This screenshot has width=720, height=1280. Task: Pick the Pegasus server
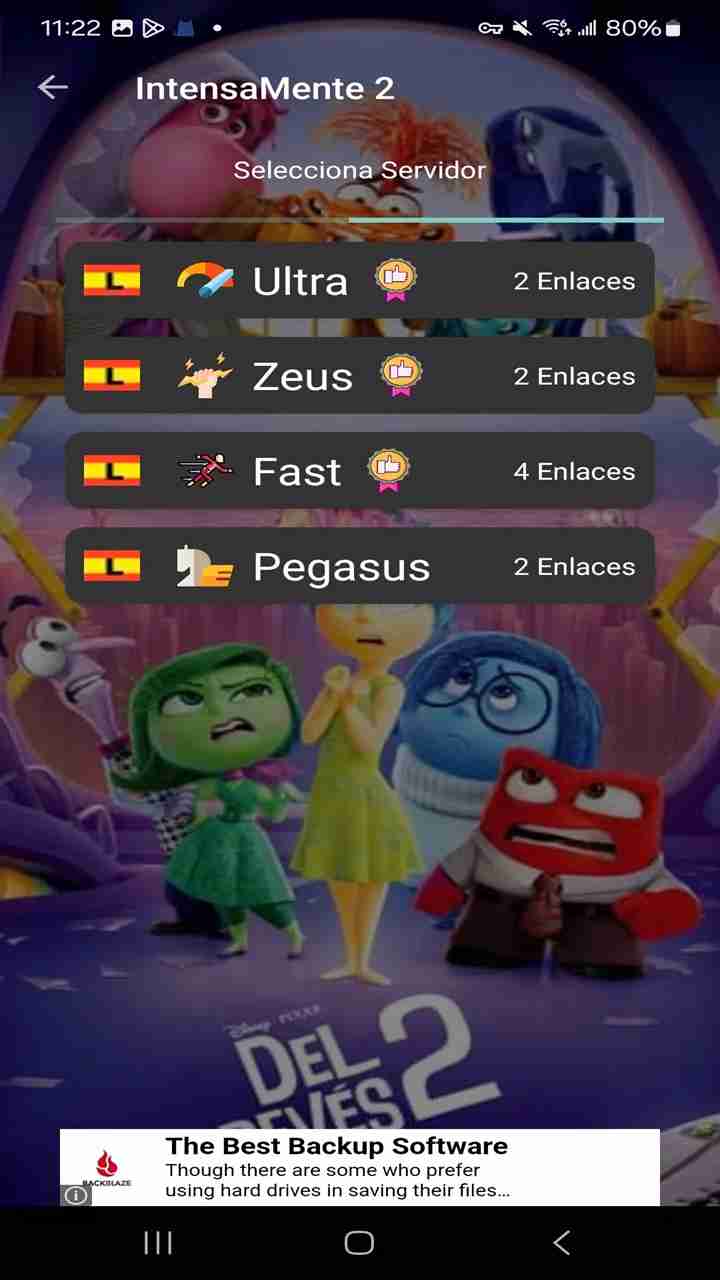[359, 567]
